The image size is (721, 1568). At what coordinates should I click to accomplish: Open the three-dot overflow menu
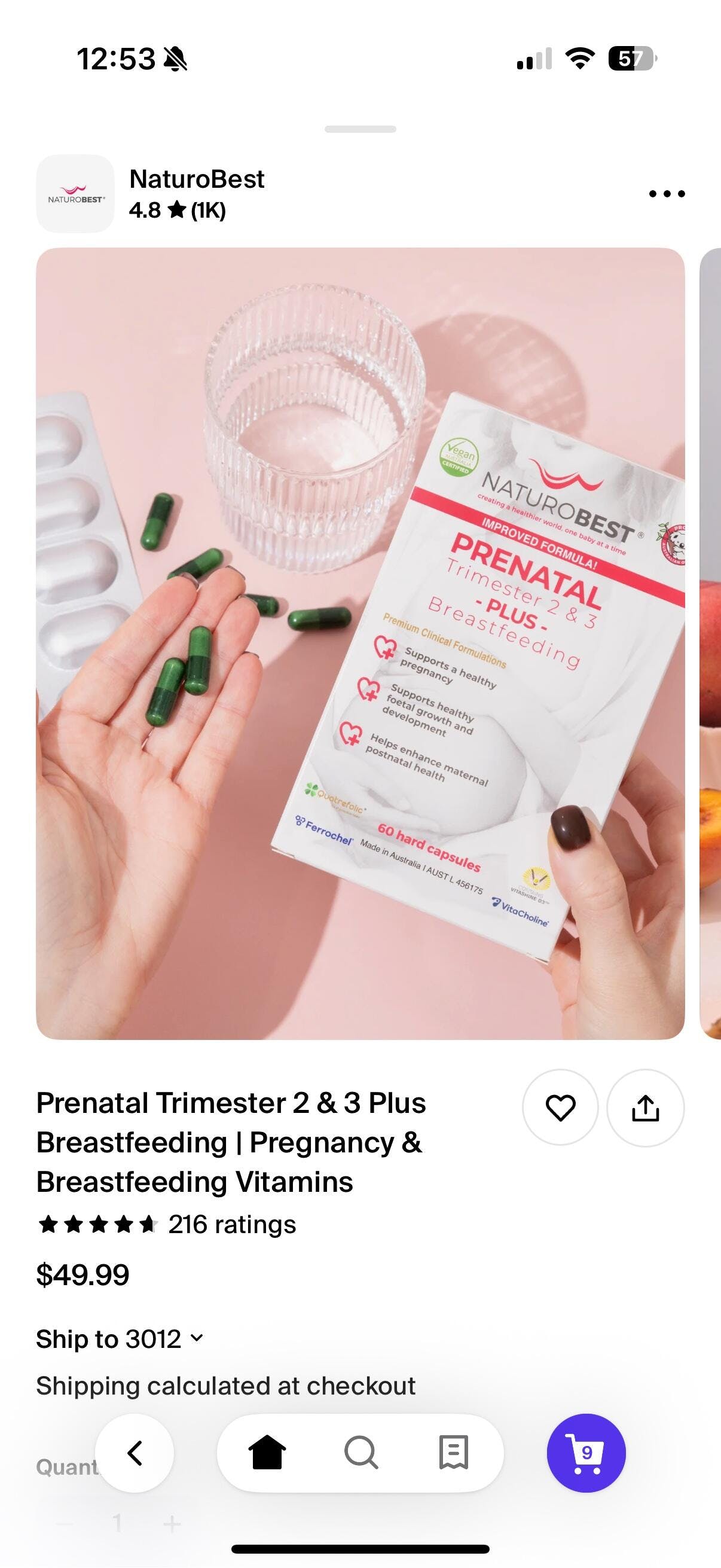[x=666, y=194]
